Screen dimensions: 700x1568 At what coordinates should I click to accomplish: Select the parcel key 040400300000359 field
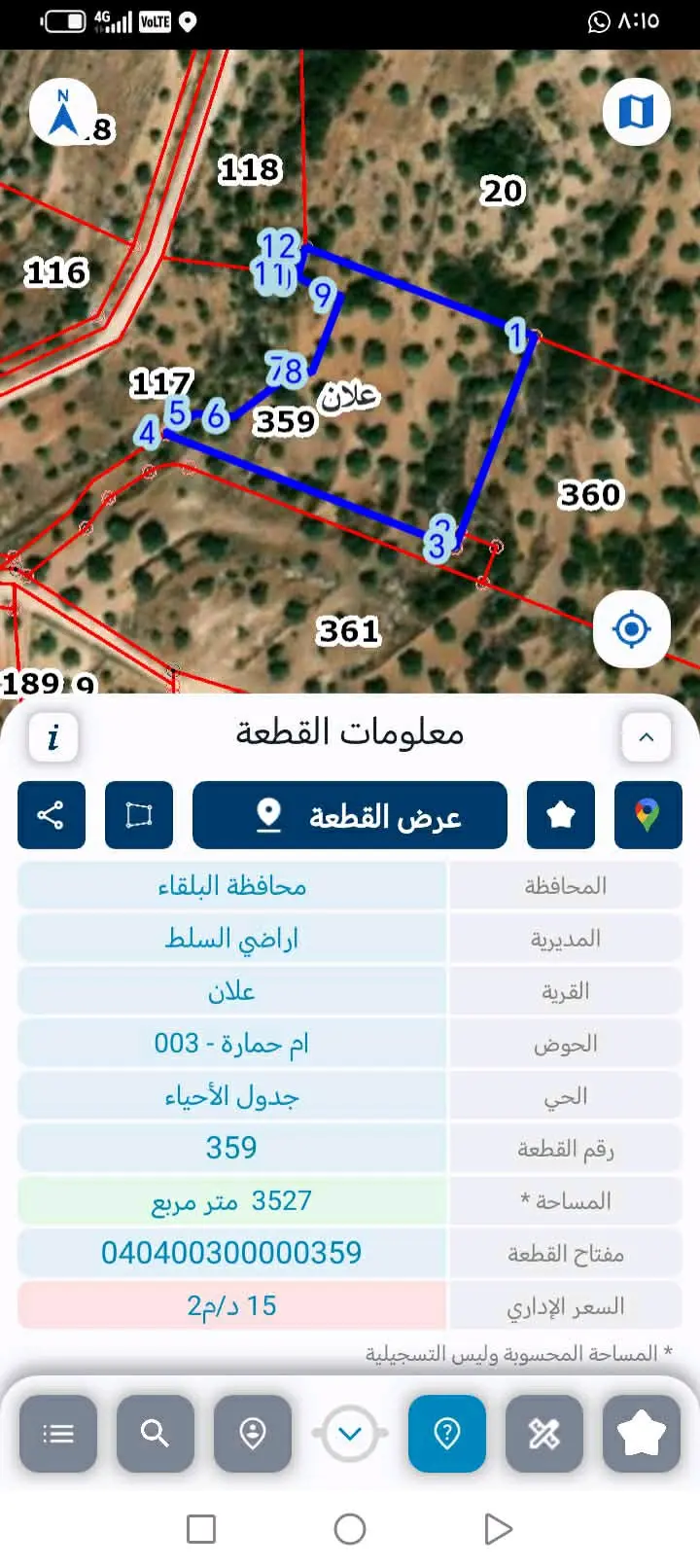point(230,1253)
